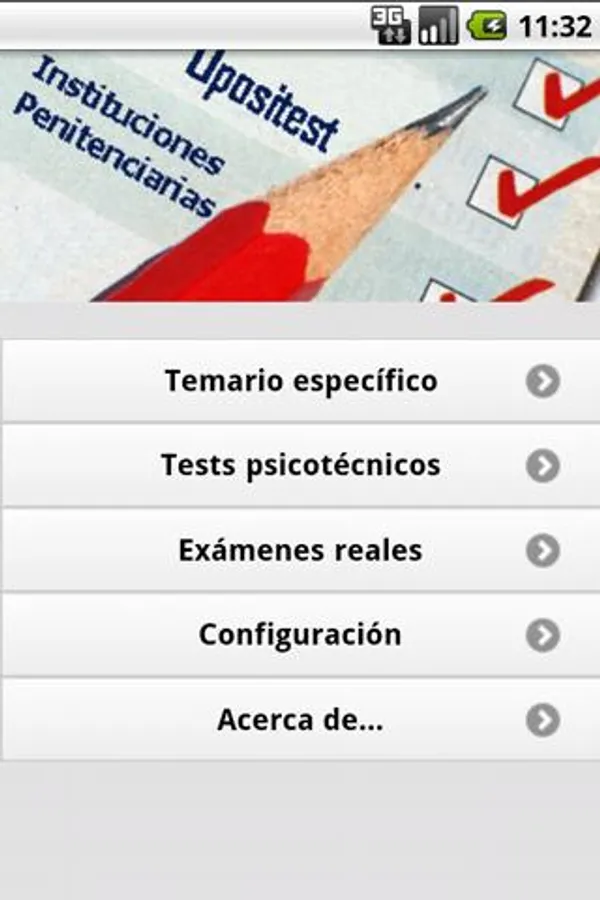600x900 pixels.
Task: Open Temario específico
Action: (x=300, y=381)
